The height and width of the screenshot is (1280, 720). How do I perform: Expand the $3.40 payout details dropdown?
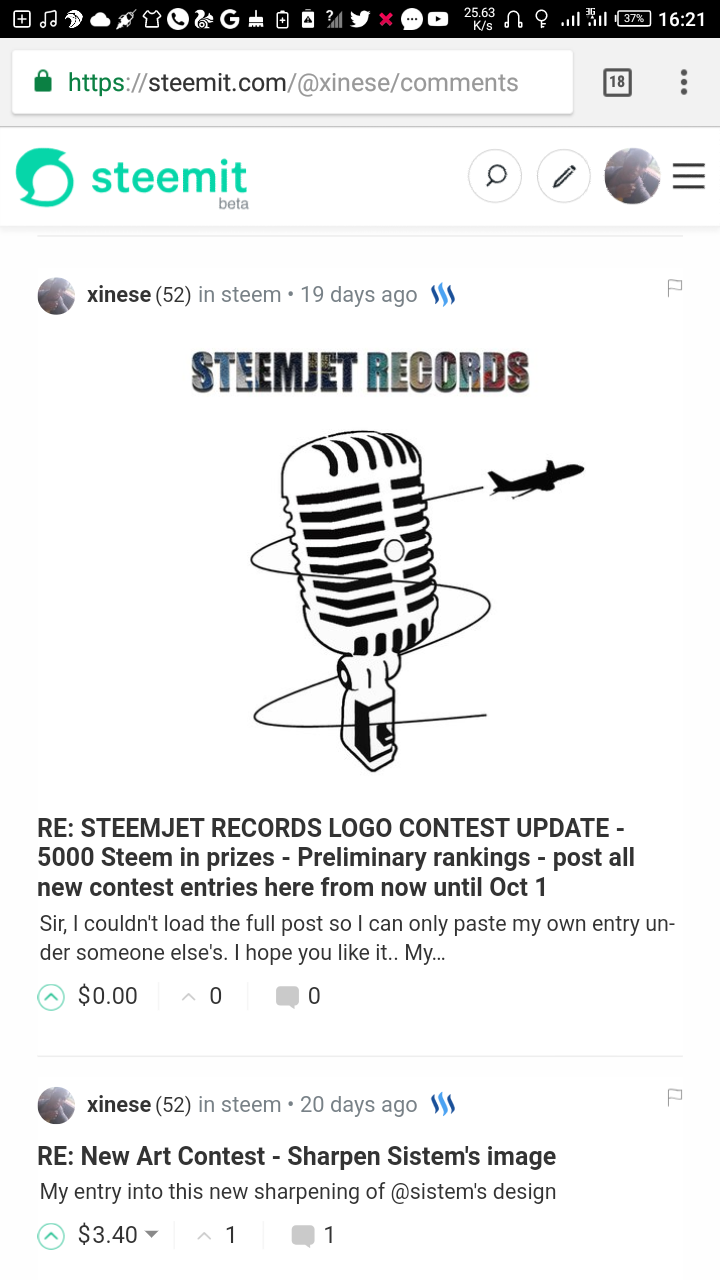pyautogui.click(x=151, y=1235)
